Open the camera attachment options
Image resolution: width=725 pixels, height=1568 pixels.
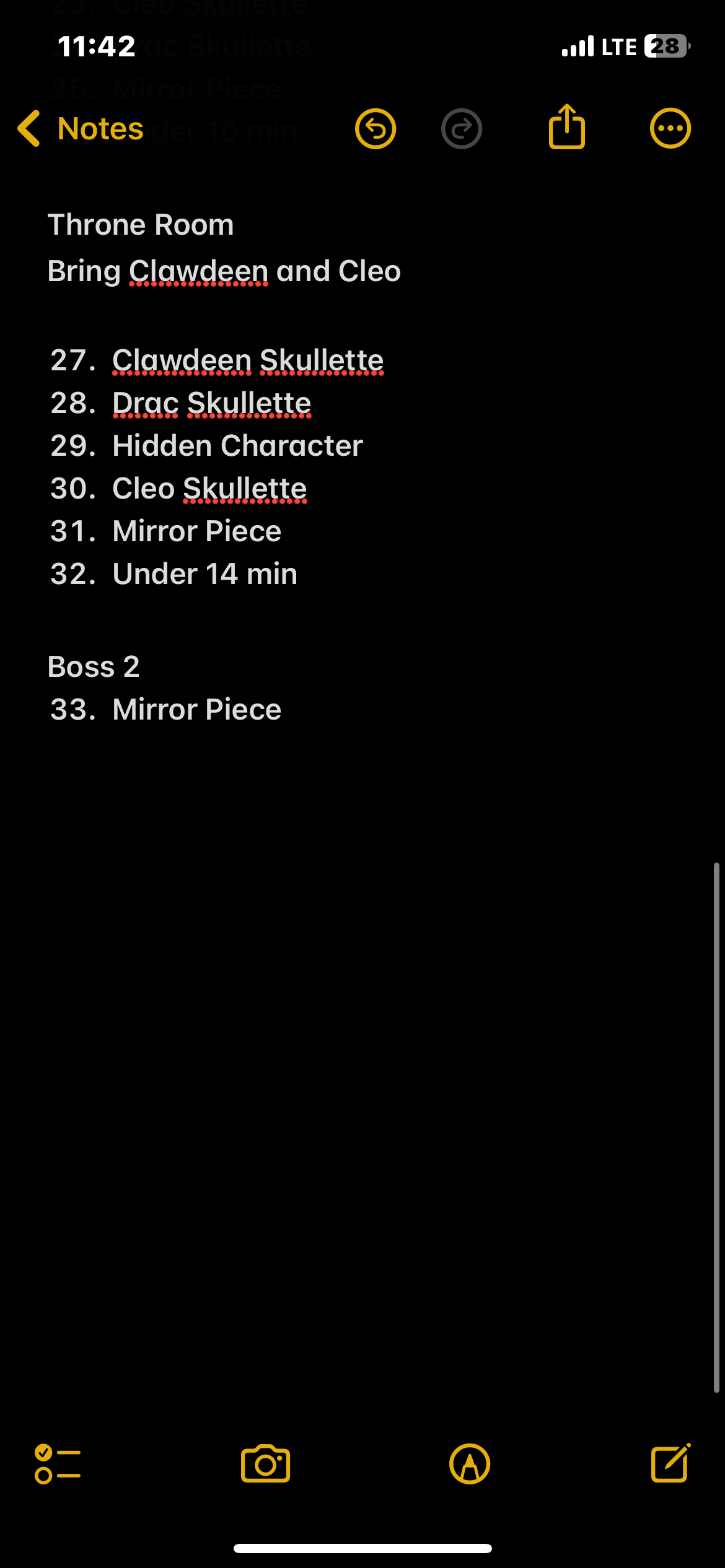pyautogui.click(x=266, y=1464)
